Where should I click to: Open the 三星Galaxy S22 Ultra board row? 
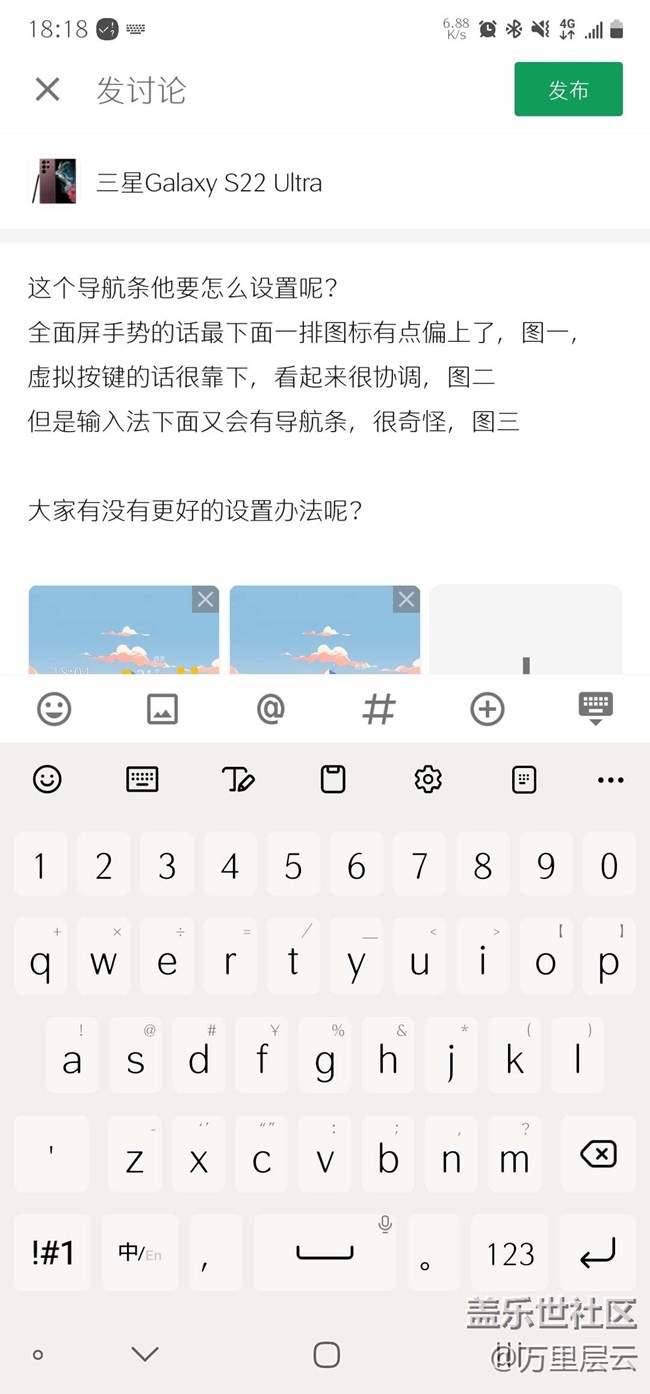[325, 182]
